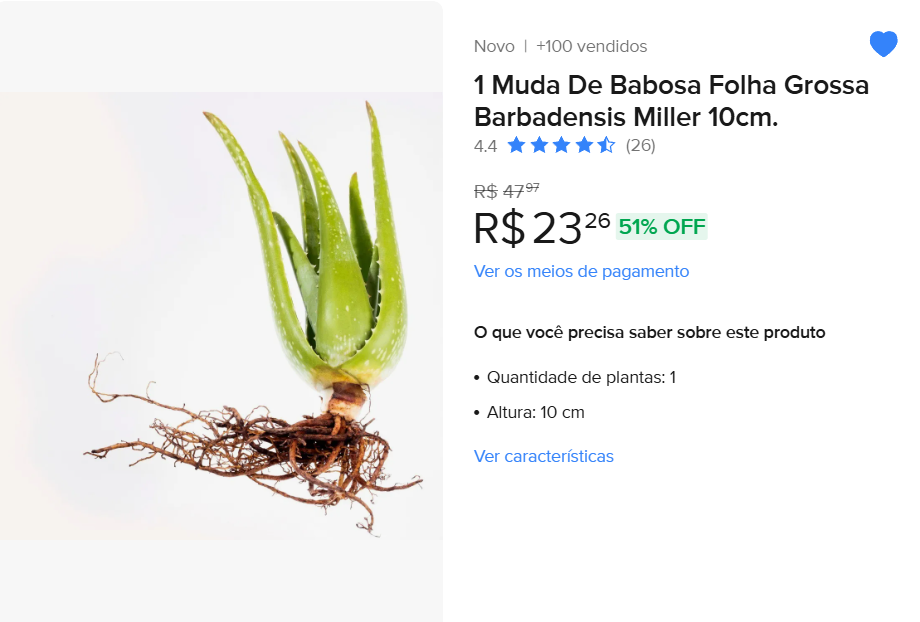The image size is (920, 622).
Task: Open Ver características link
Action: [543, 456]
